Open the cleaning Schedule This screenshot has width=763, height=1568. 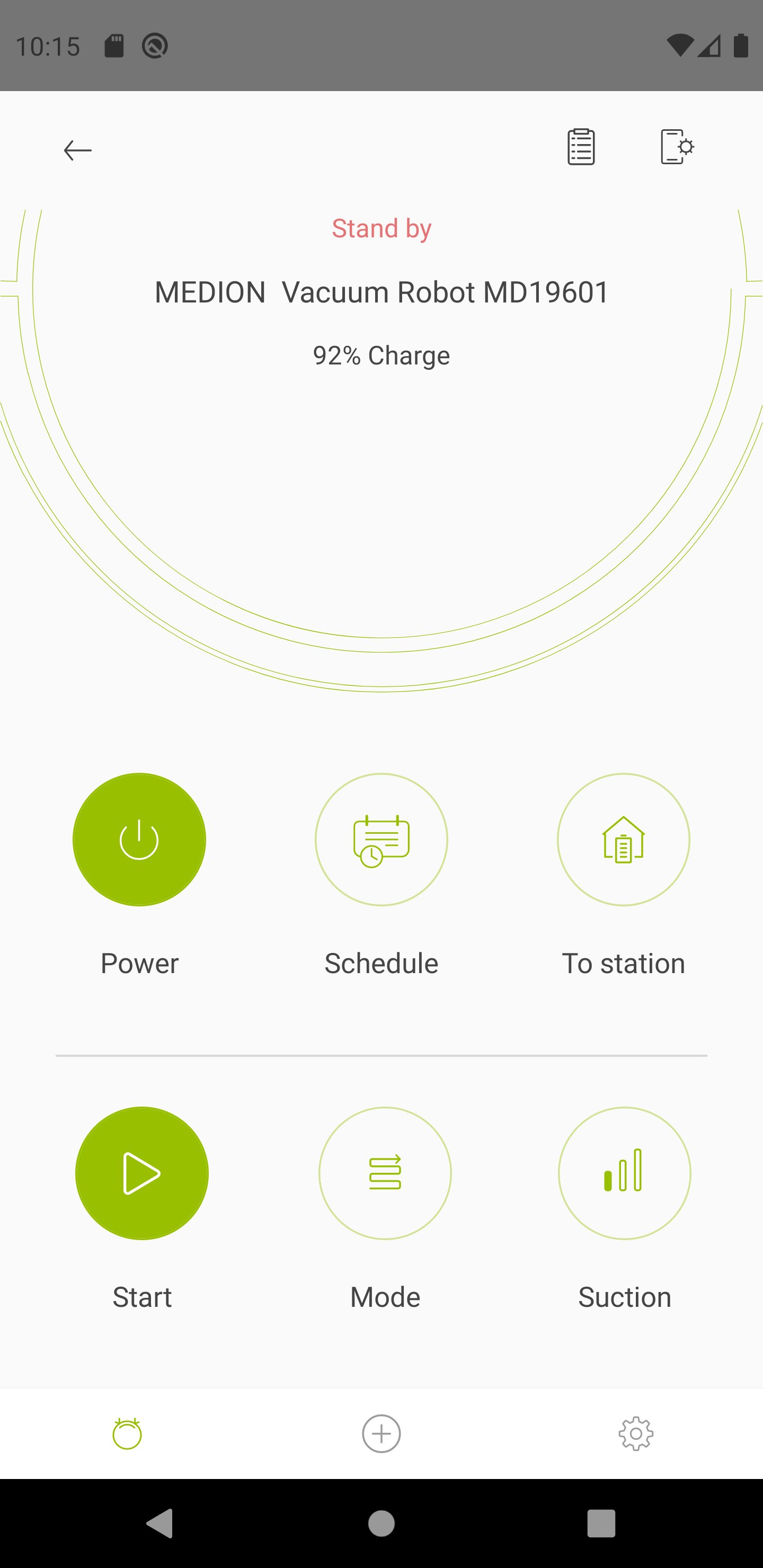381,840
